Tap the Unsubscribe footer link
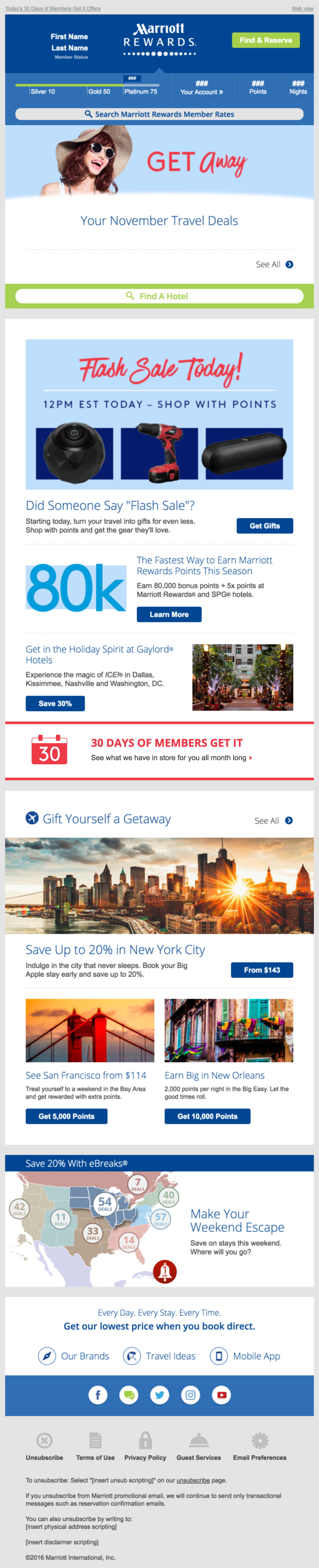Image resolution: width=319 pixels, height=1568 pixels. pos(44,1457)
